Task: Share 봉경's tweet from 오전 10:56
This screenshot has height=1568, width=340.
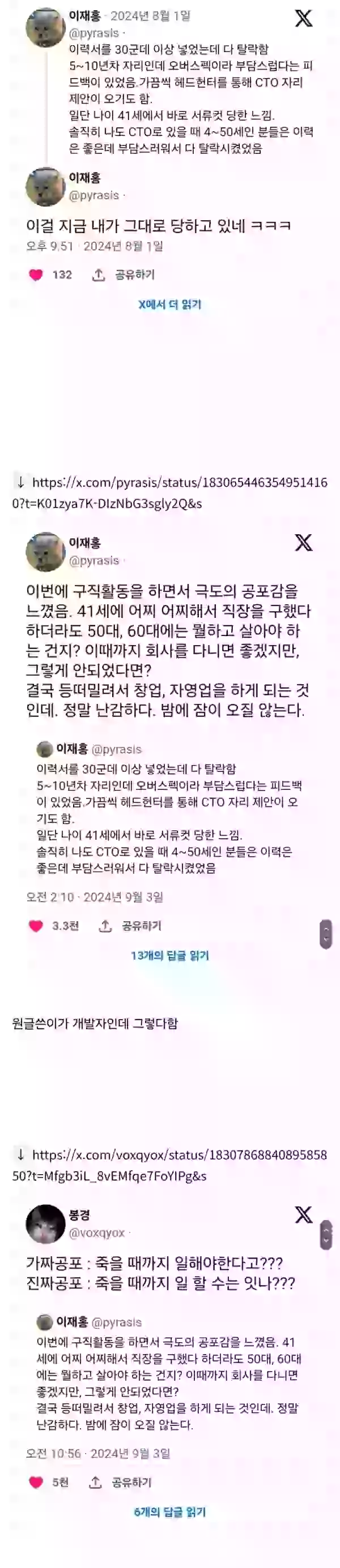Action: coord(120,1482)
